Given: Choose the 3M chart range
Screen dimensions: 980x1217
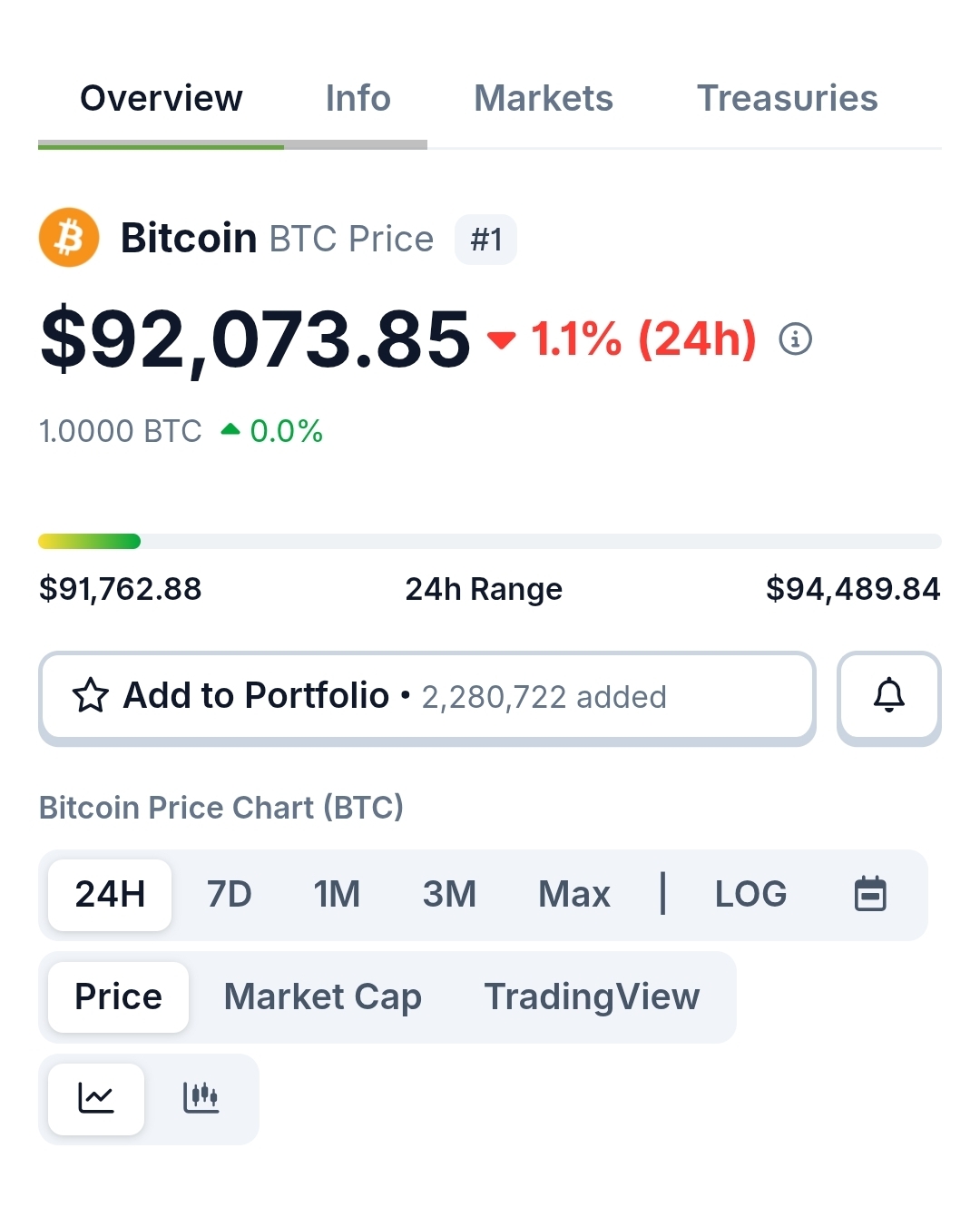Looking at the screenshot, I should (449, 894).
